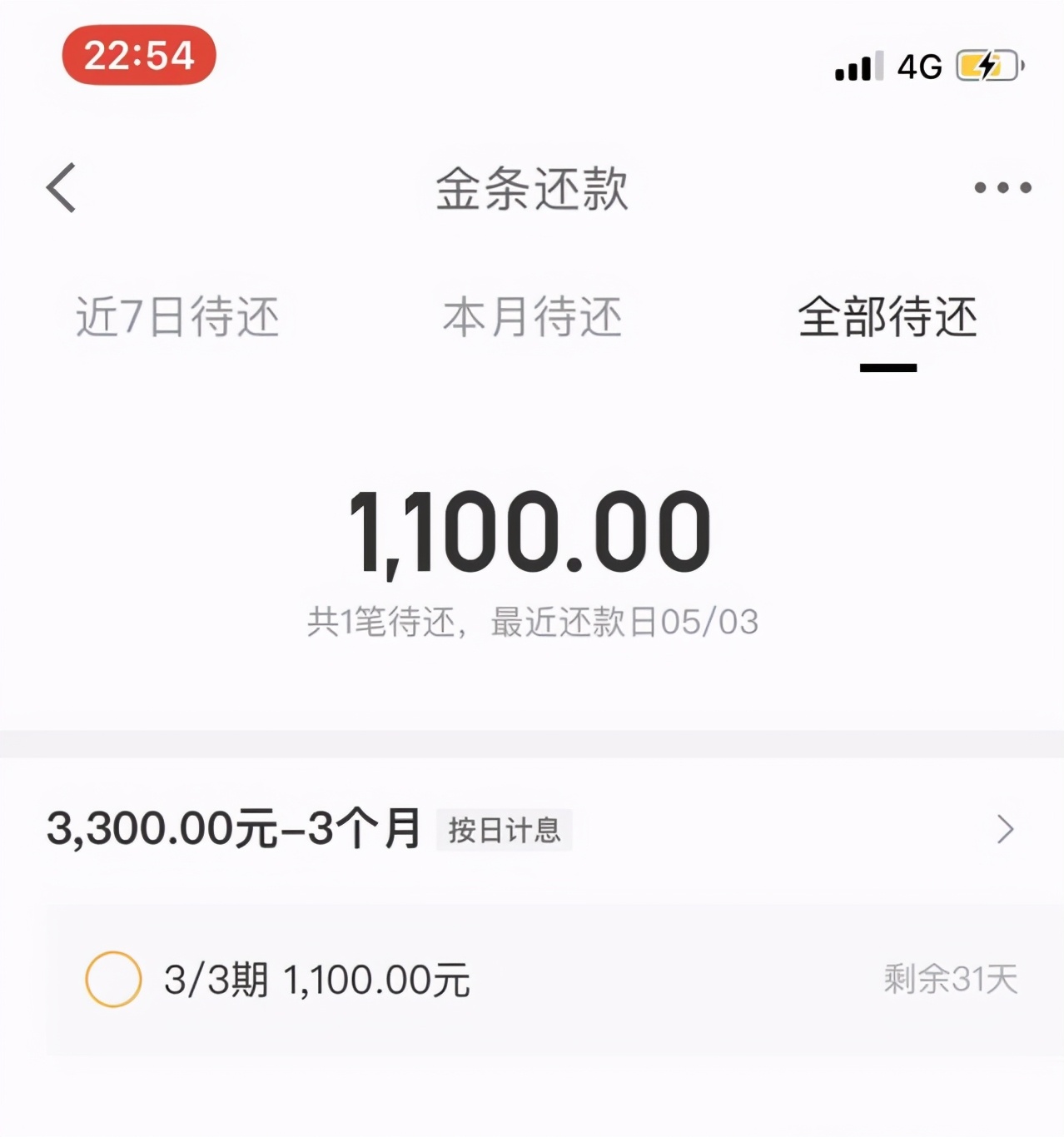Select the 本月待还 tab
Image resolution: width=1064 pixels, height=1137 pixels.
tap(533, 317)
